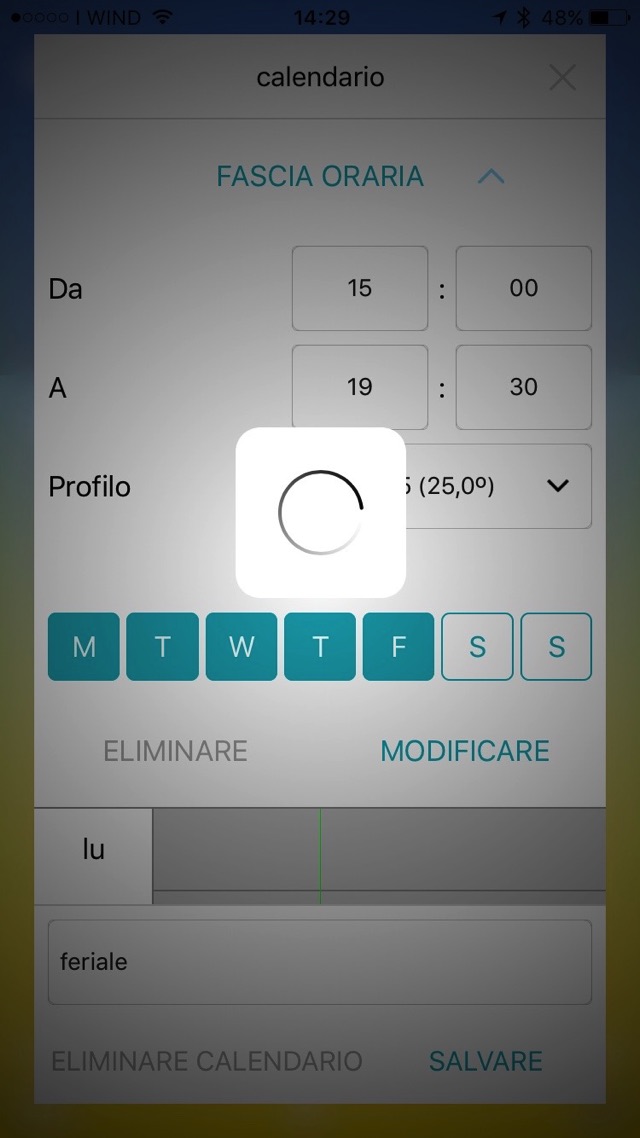Toggle the F Friday day button
The image size is (640, 1138).
point(398,647)
